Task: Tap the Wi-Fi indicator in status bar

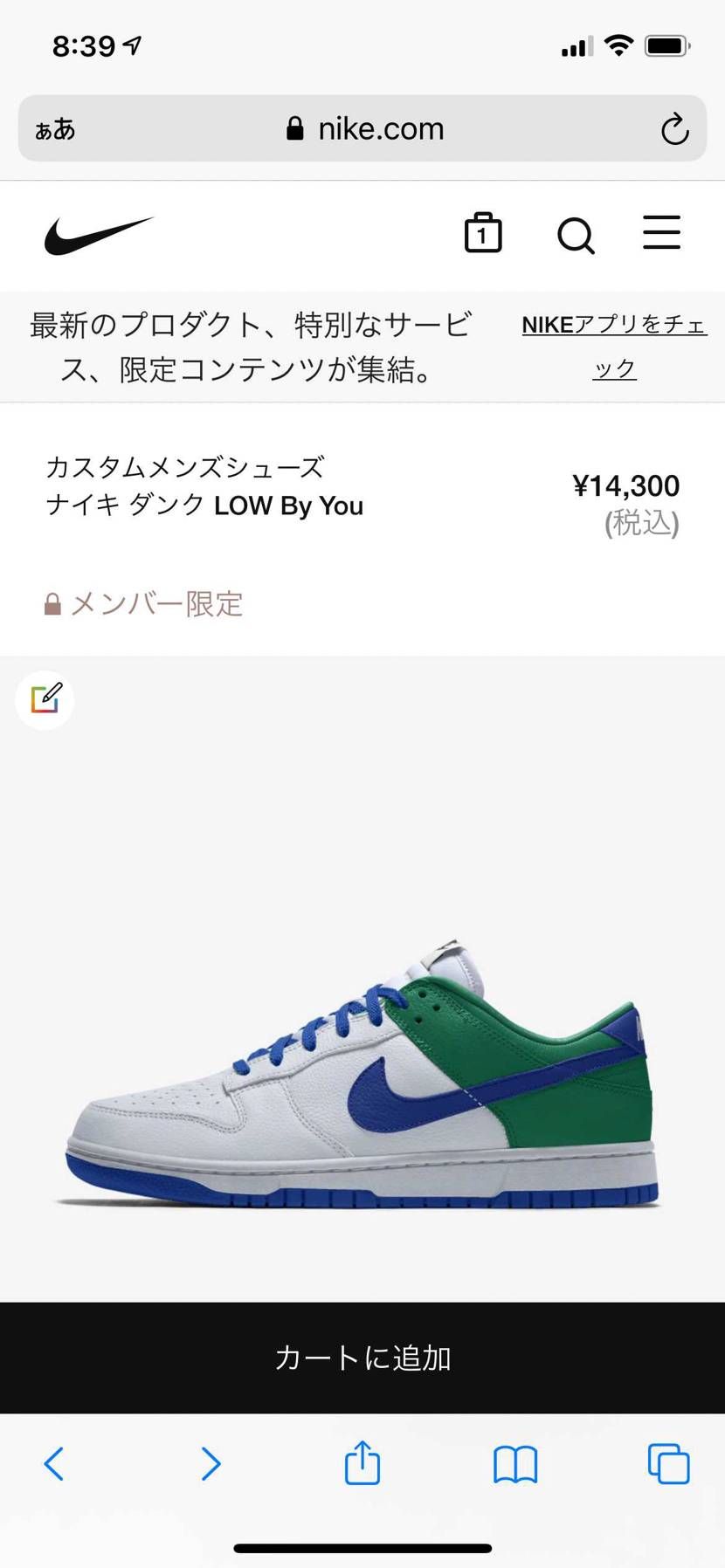Action: 619,44
